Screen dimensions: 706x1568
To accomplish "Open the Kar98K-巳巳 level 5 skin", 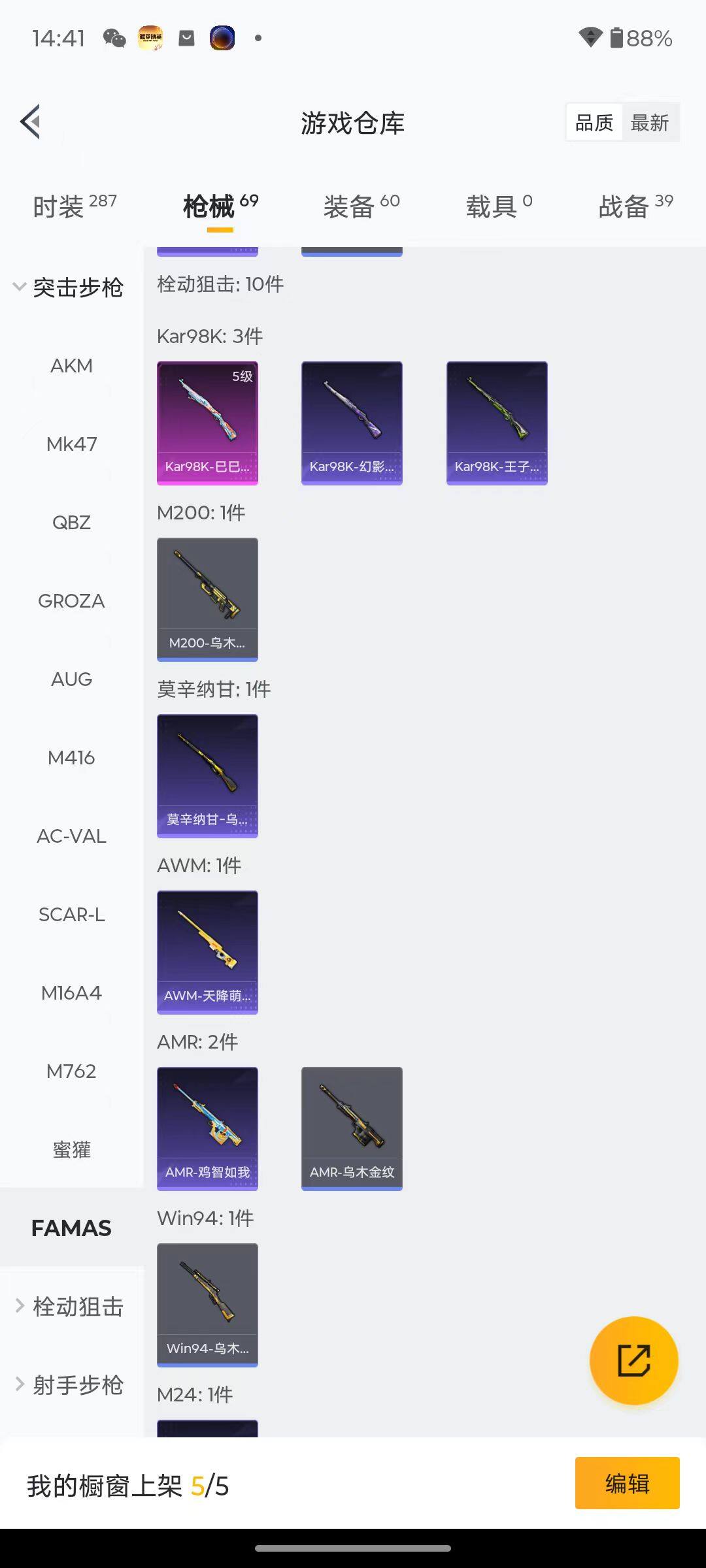I will click(x=207, y=423).
